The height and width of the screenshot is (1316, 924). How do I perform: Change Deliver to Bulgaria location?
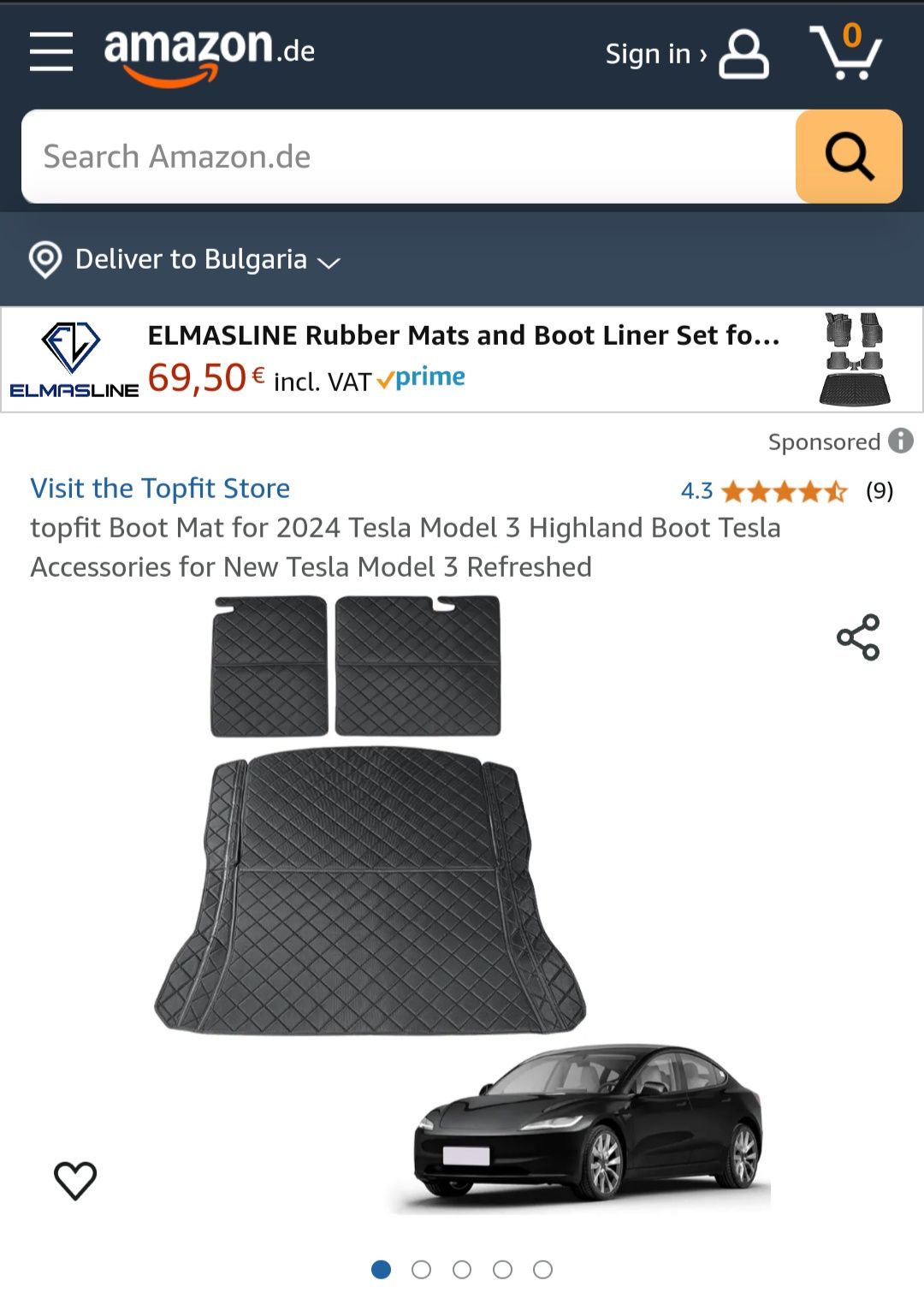click(186, 259)
